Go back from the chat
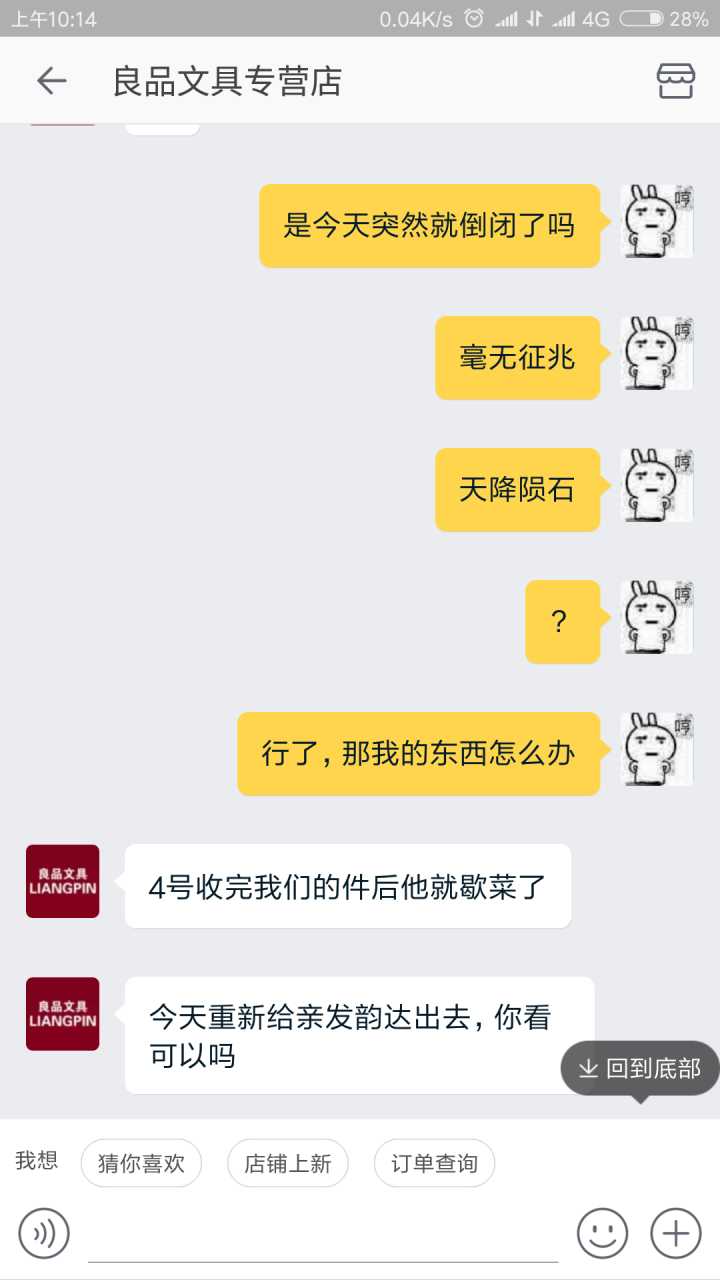Image resolution: width=720 pixels, height=1280 pixels. (51, 81)
